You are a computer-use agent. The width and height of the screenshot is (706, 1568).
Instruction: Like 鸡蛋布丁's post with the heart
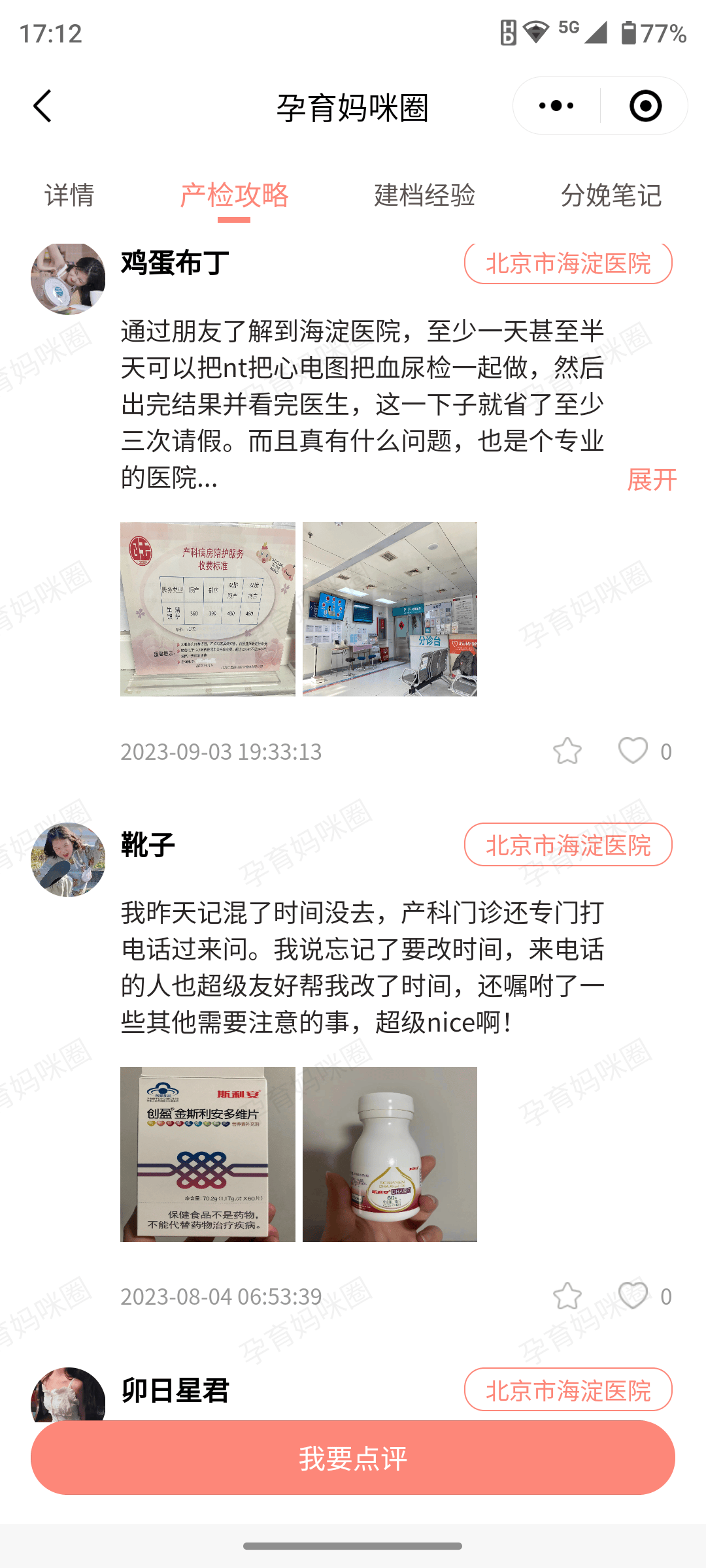click(x=633, y=751)
